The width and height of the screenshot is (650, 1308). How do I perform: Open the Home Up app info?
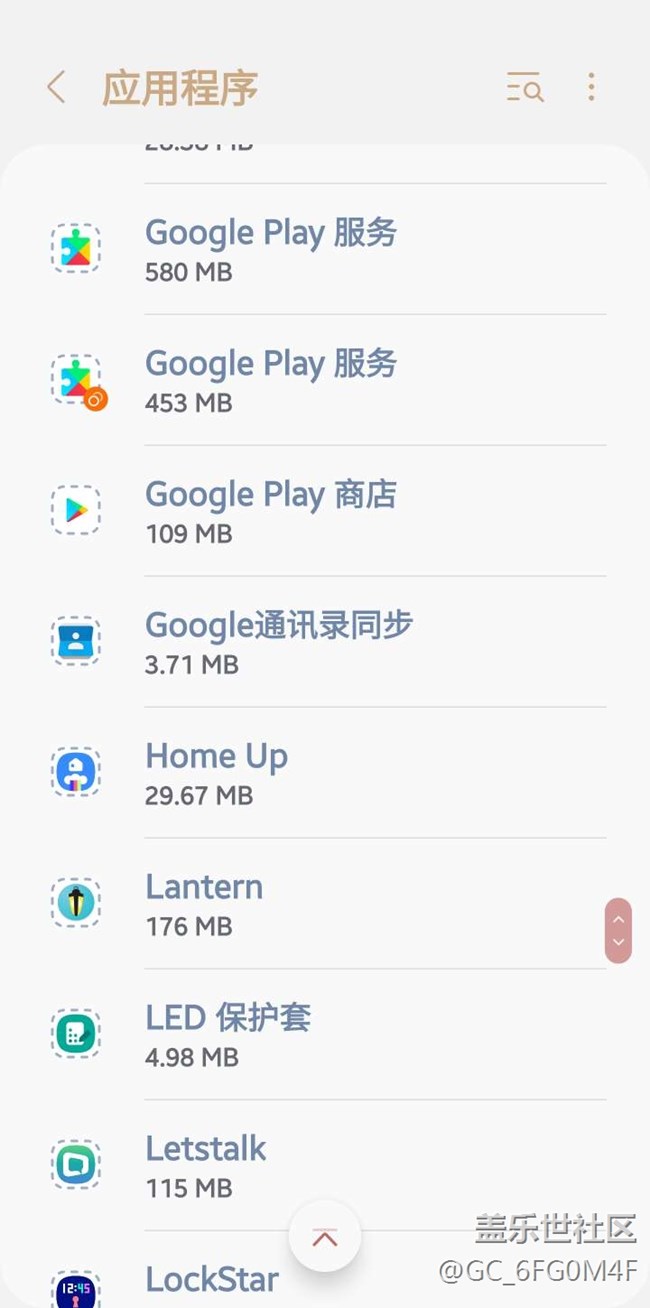tap(325, 773)
